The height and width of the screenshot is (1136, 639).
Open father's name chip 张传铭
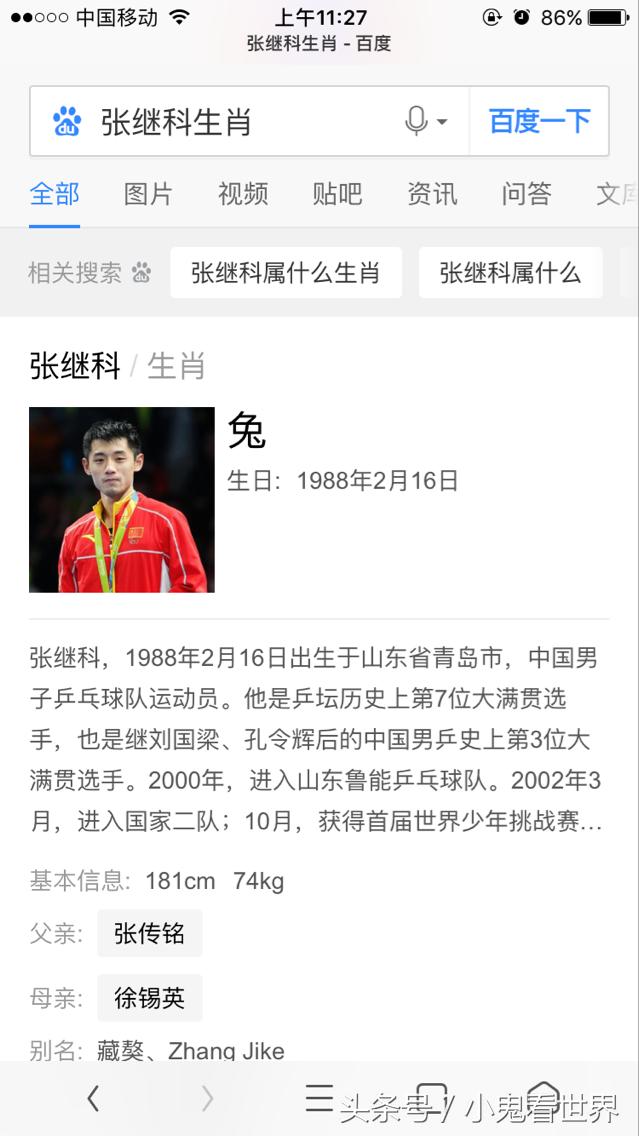pyautogui.click(x=149, y=934)
